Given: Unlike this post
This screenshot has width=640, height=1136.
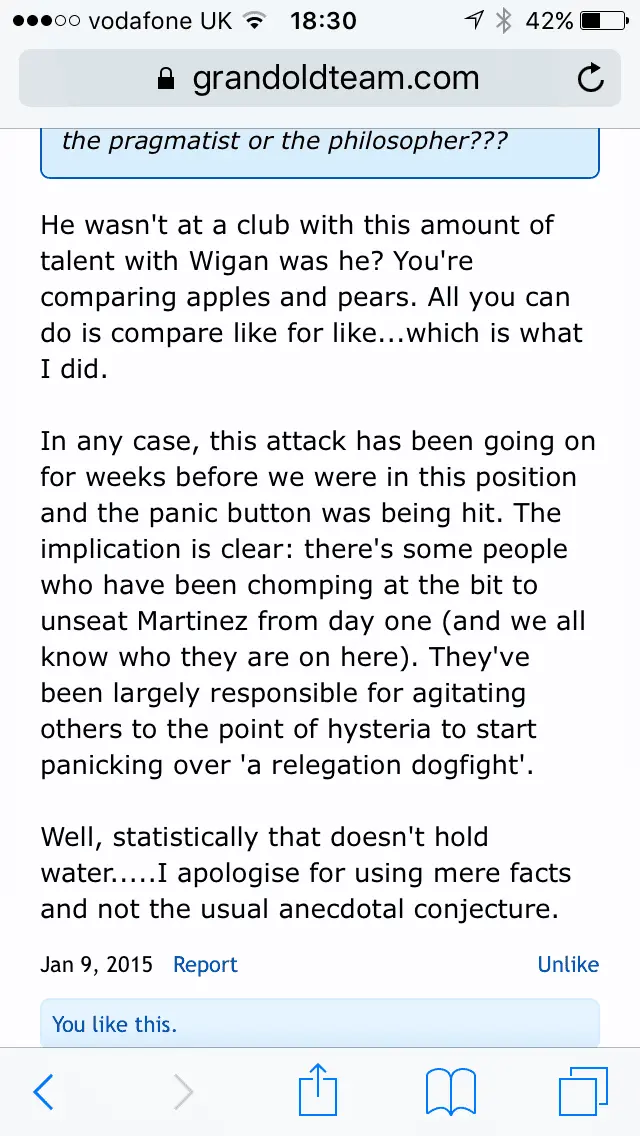Looking at the screenshot, I should tap(568, 964).
